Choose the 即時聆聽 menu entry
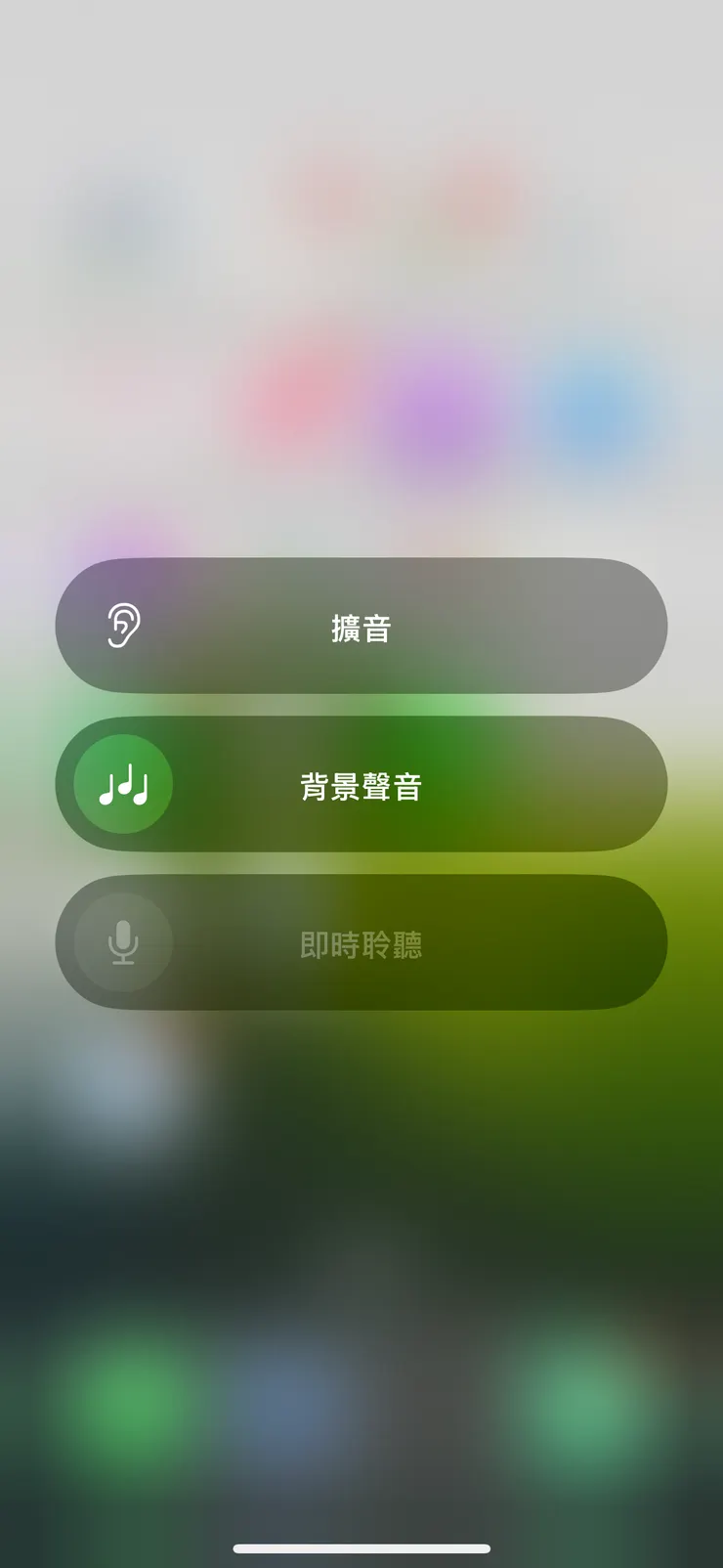 (361, 941)
